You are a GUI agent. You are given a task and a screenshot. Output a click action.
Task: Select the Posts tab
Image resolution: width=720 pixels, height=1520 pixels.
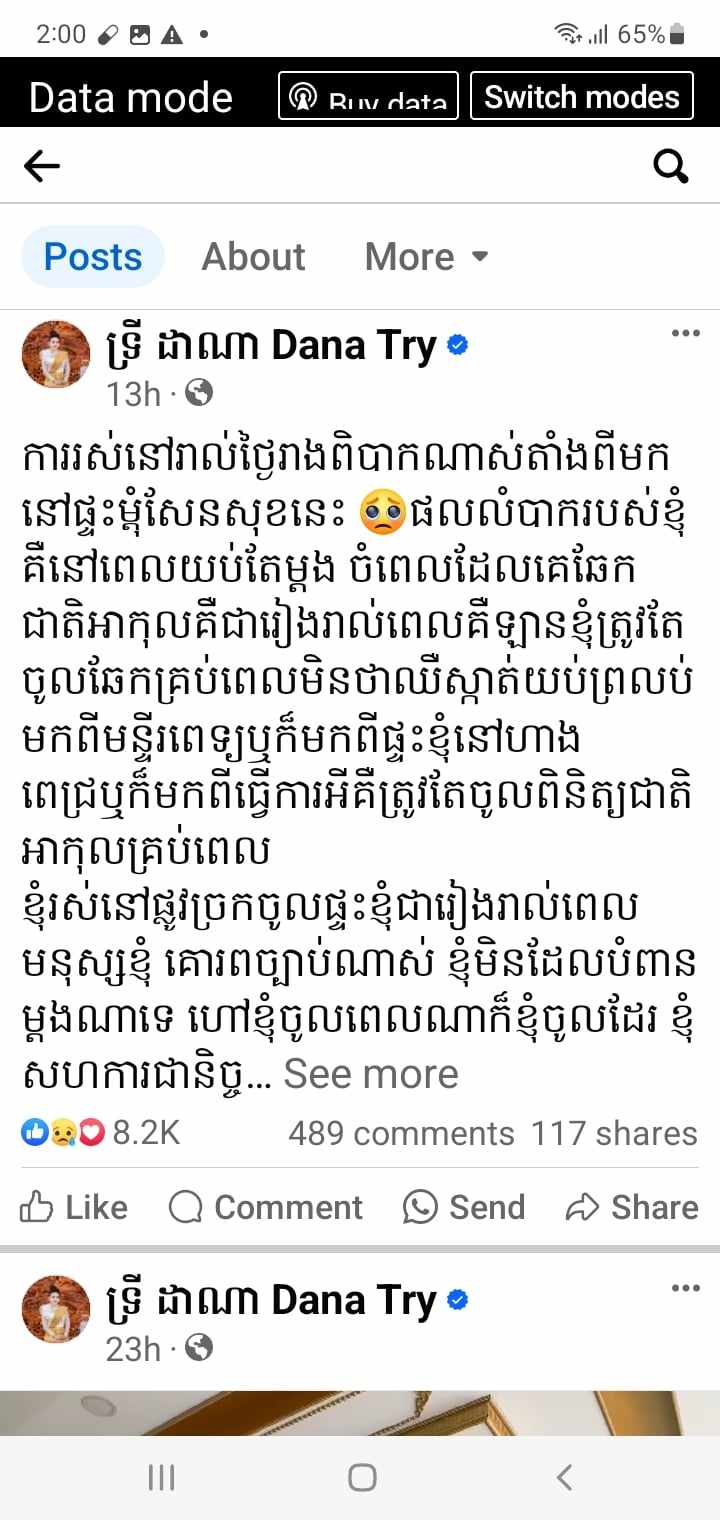(x=93, y=257)
